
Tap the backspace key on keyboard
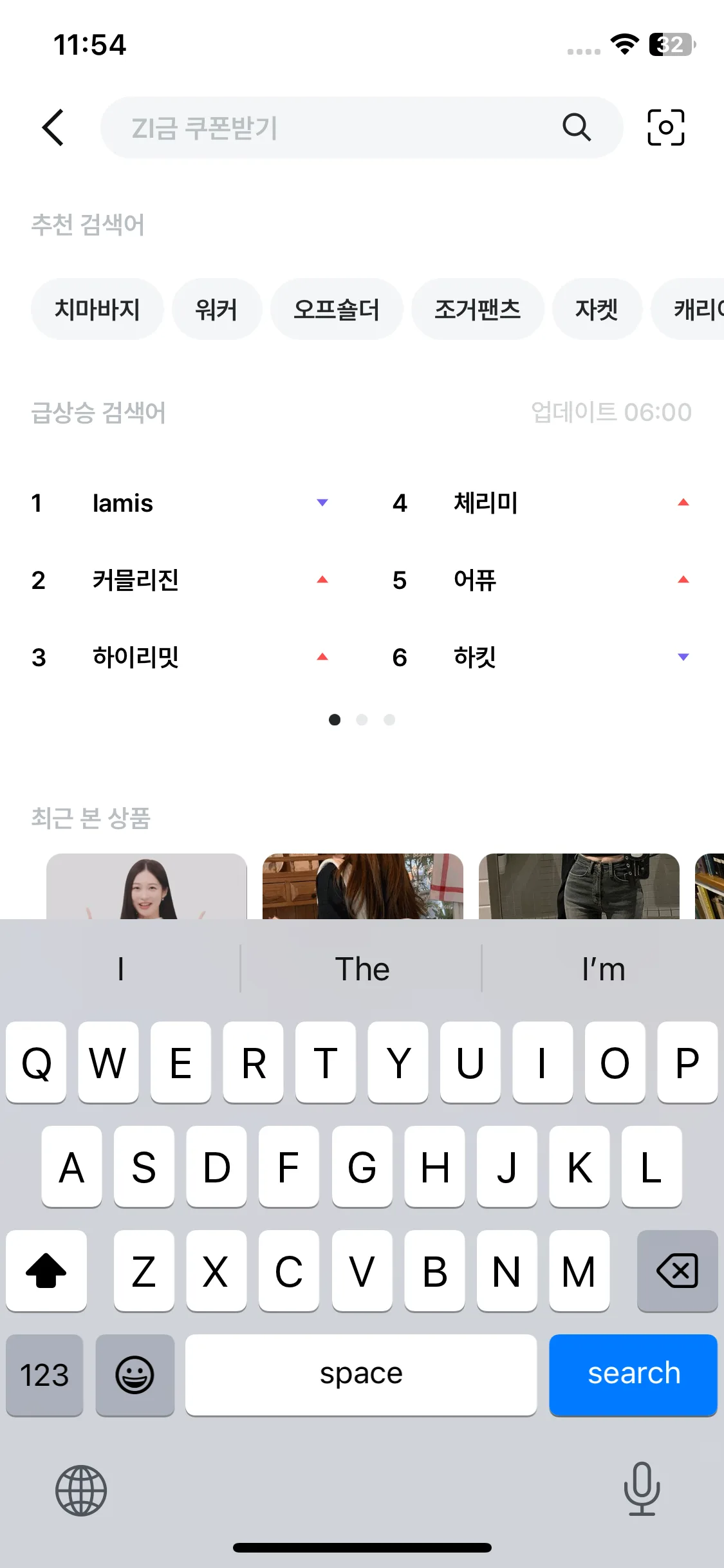[677, 1271]
